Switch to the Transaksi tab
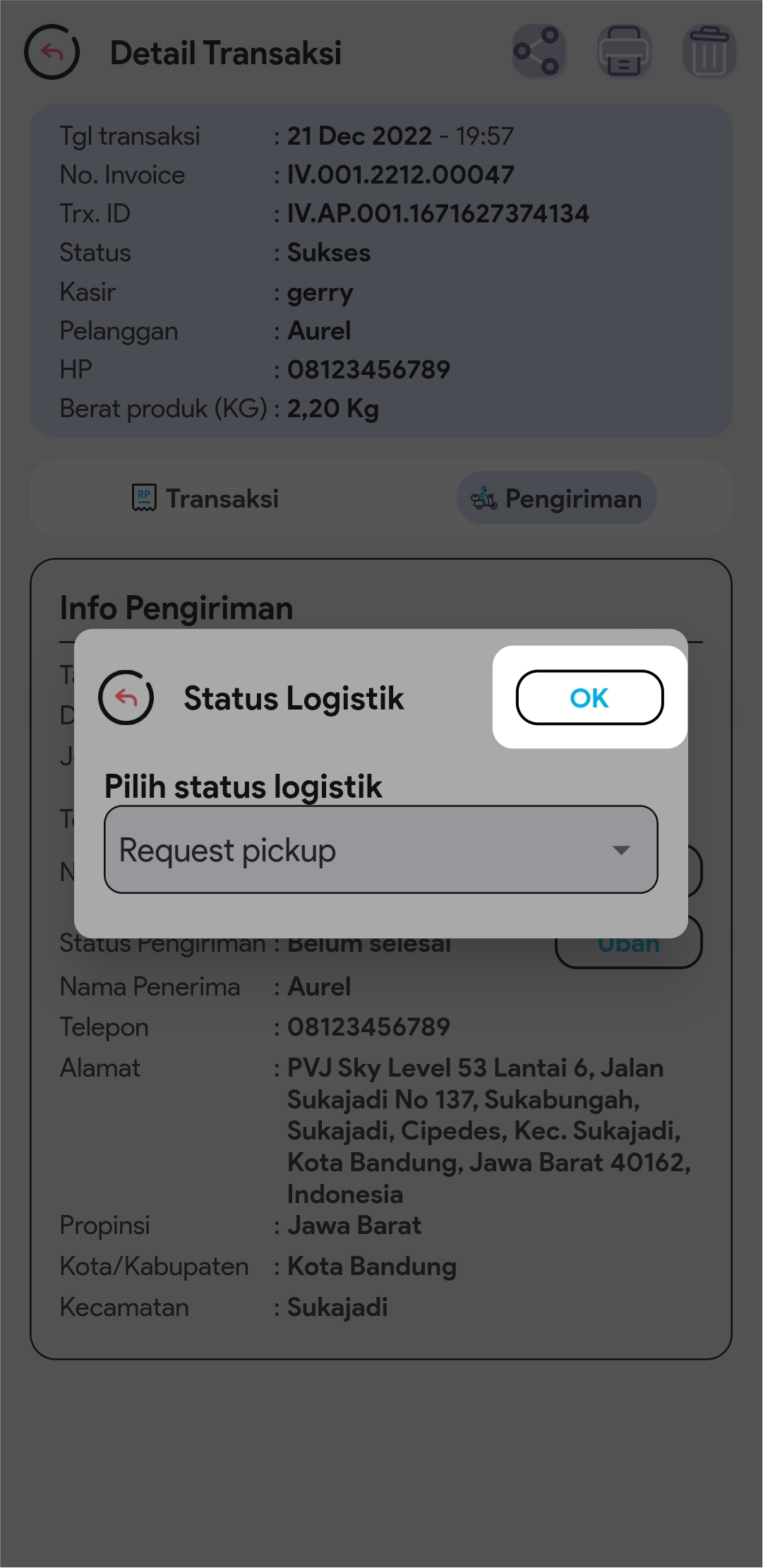Screen dimensions: 763x1568 point(205,498)
